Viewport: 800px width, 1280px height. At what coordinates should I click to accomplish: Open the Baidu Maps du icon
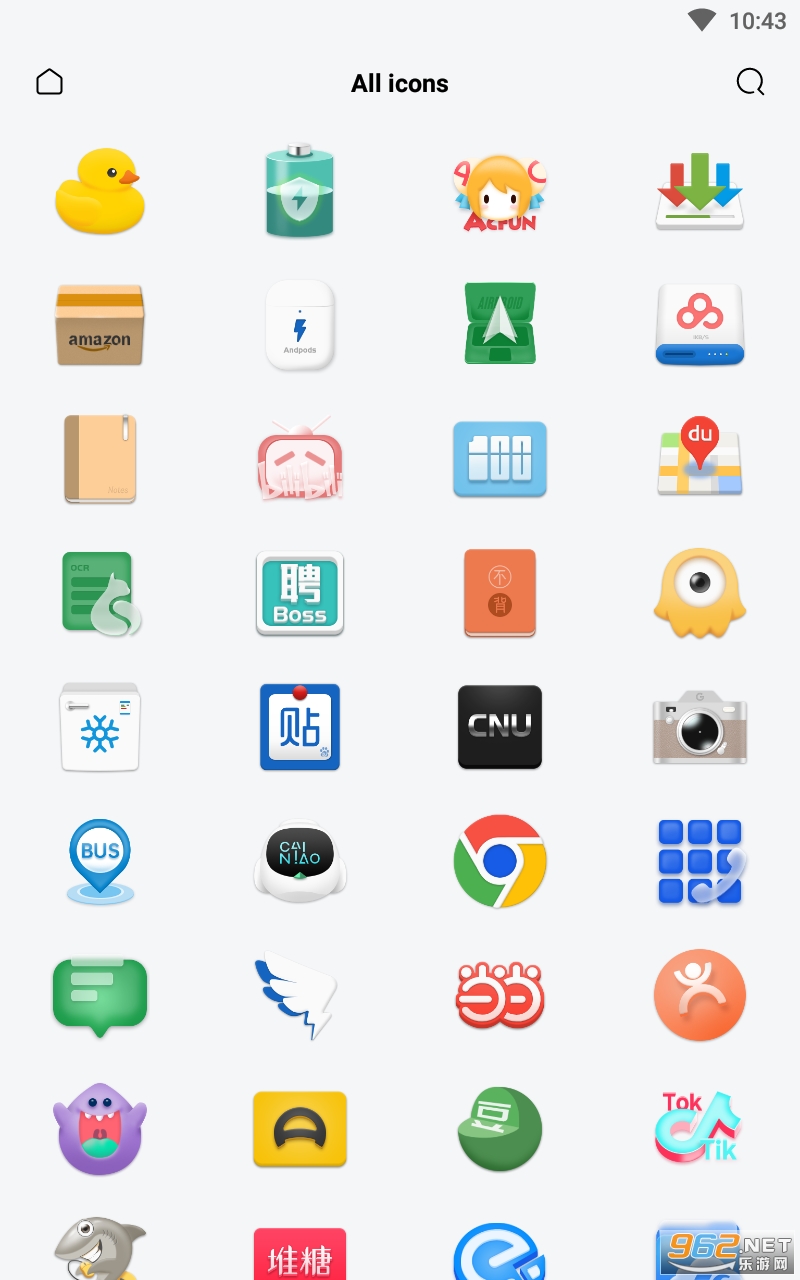pyautogui.click(x=700, y=458)
